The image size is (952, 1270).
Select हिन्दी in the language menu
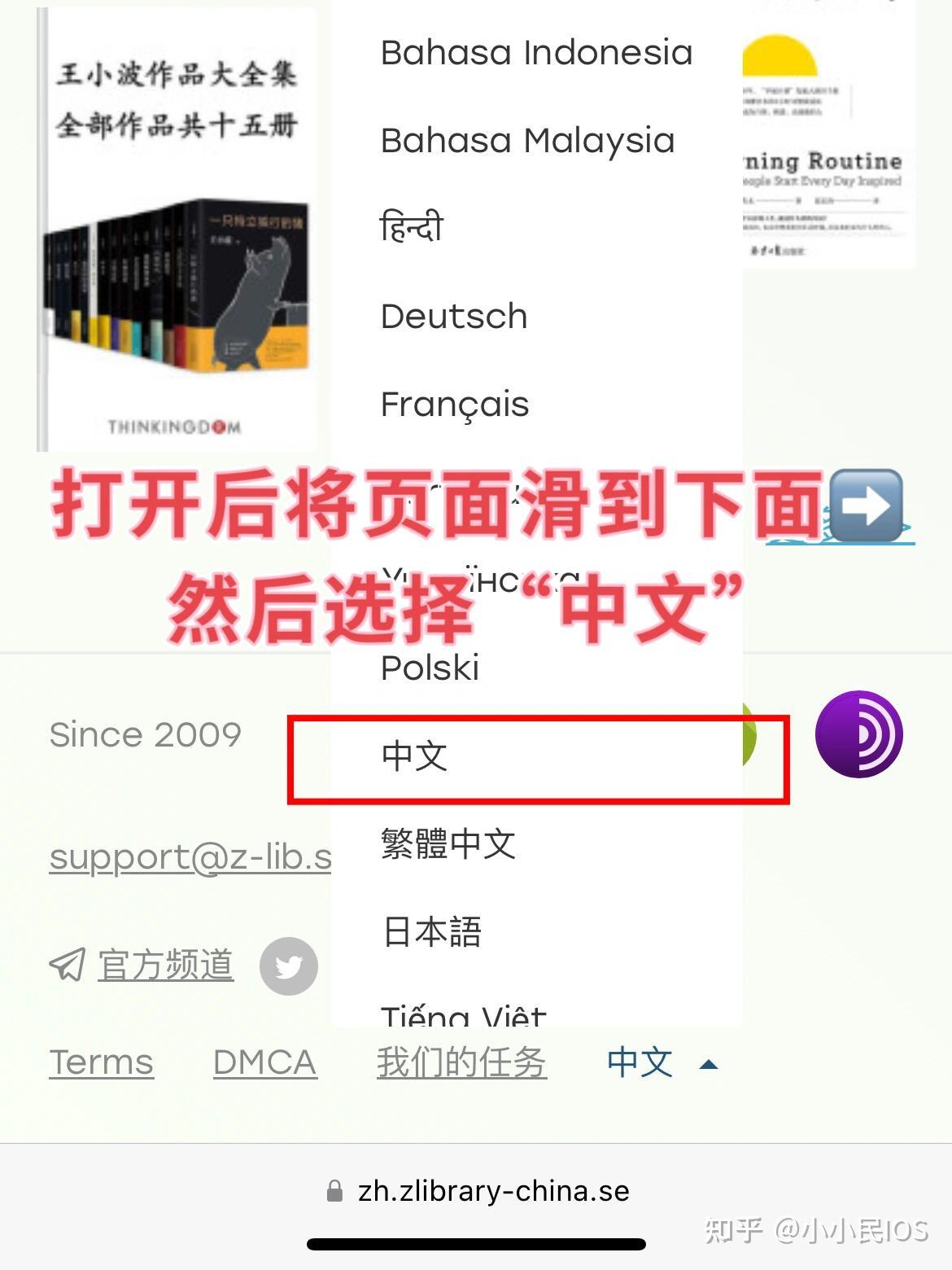(412, 227)
